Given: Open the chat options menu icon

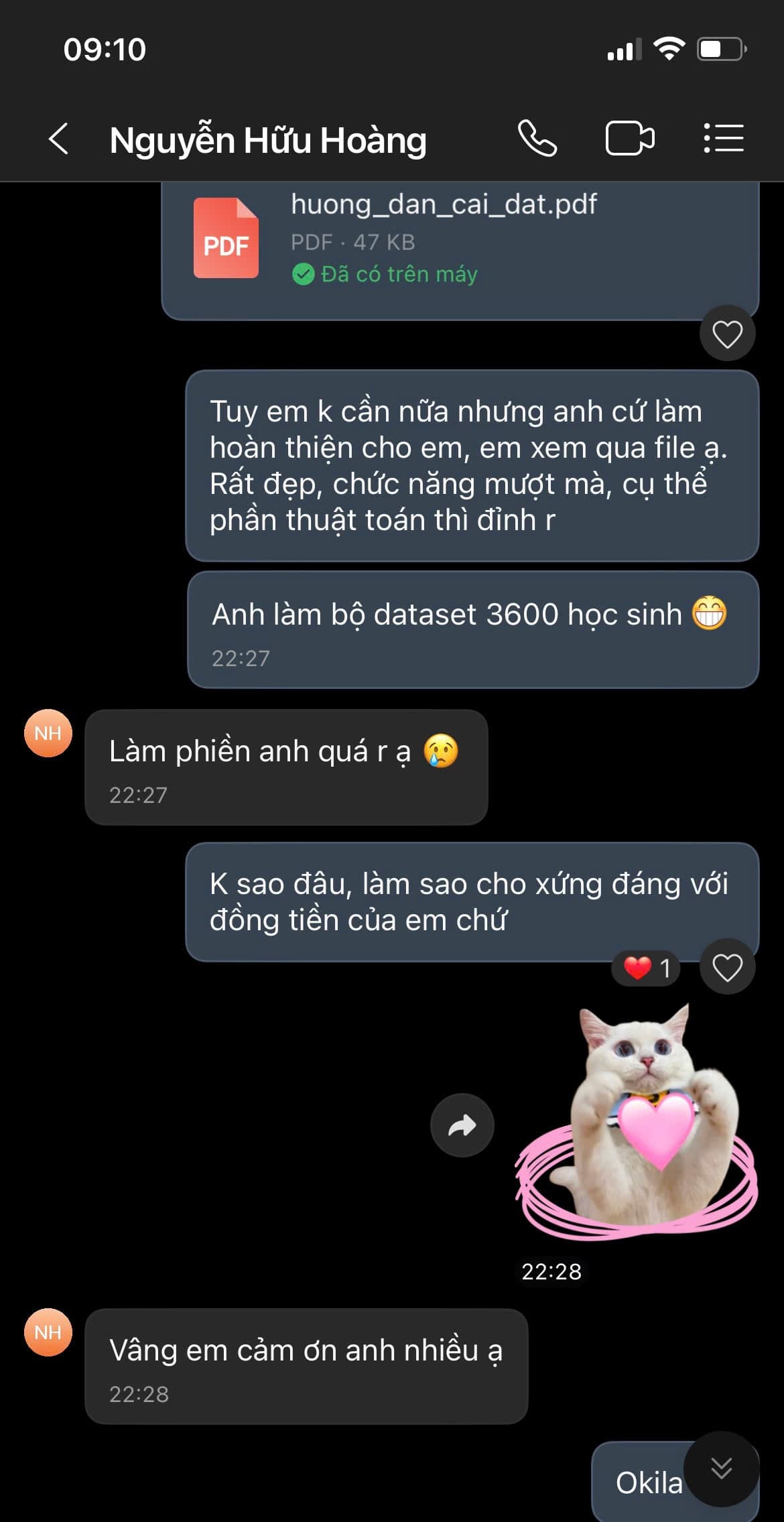Looking at the screenshot, I should [x=724, y=139].
